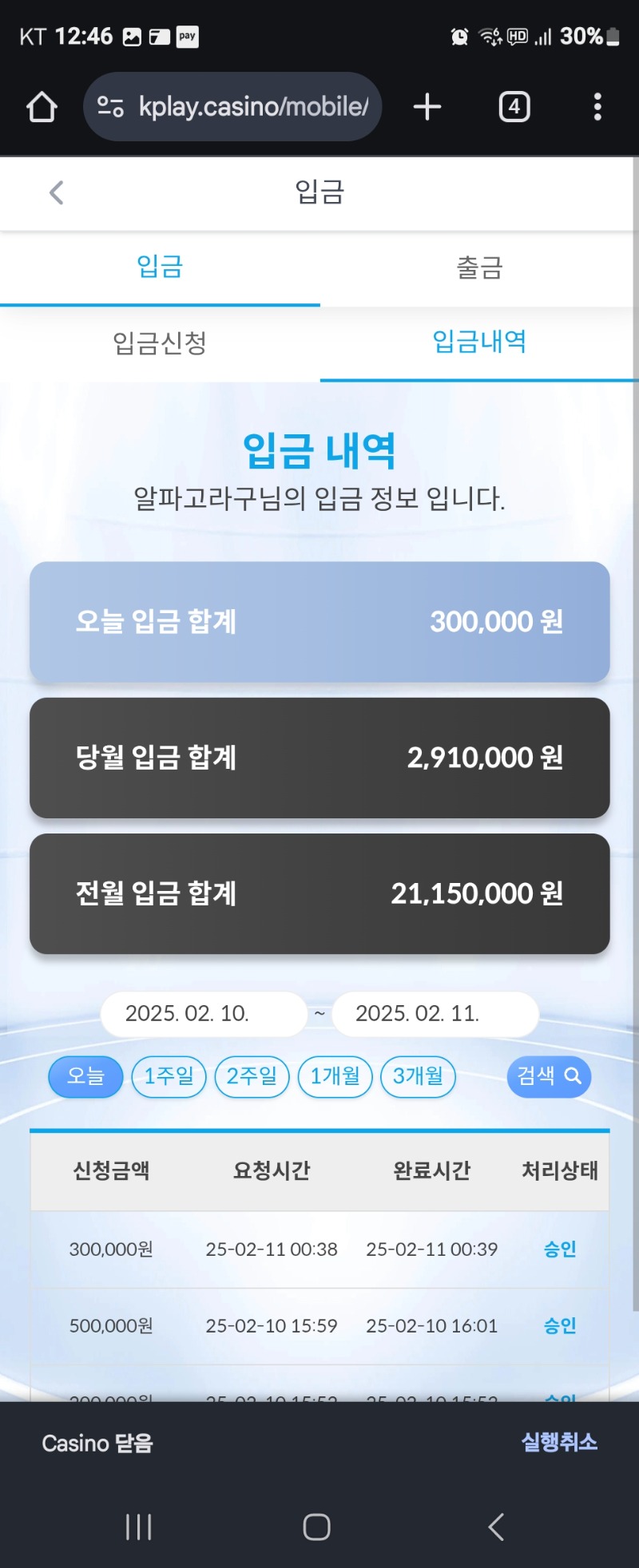Tap 실행취소 to undo closing
639x1568 pixels.
559,1442
